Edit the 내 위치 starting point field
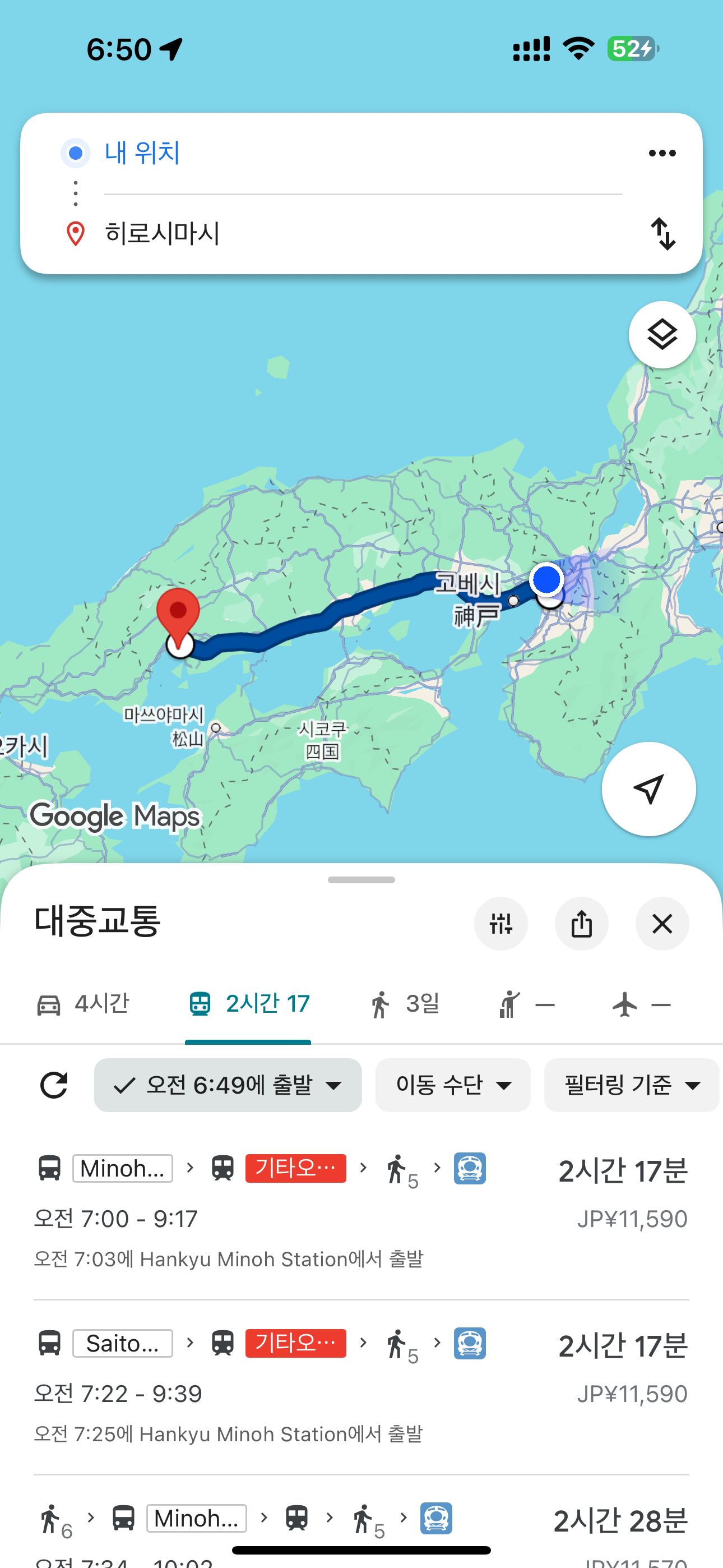The image size is (723, 1568). 363,153
